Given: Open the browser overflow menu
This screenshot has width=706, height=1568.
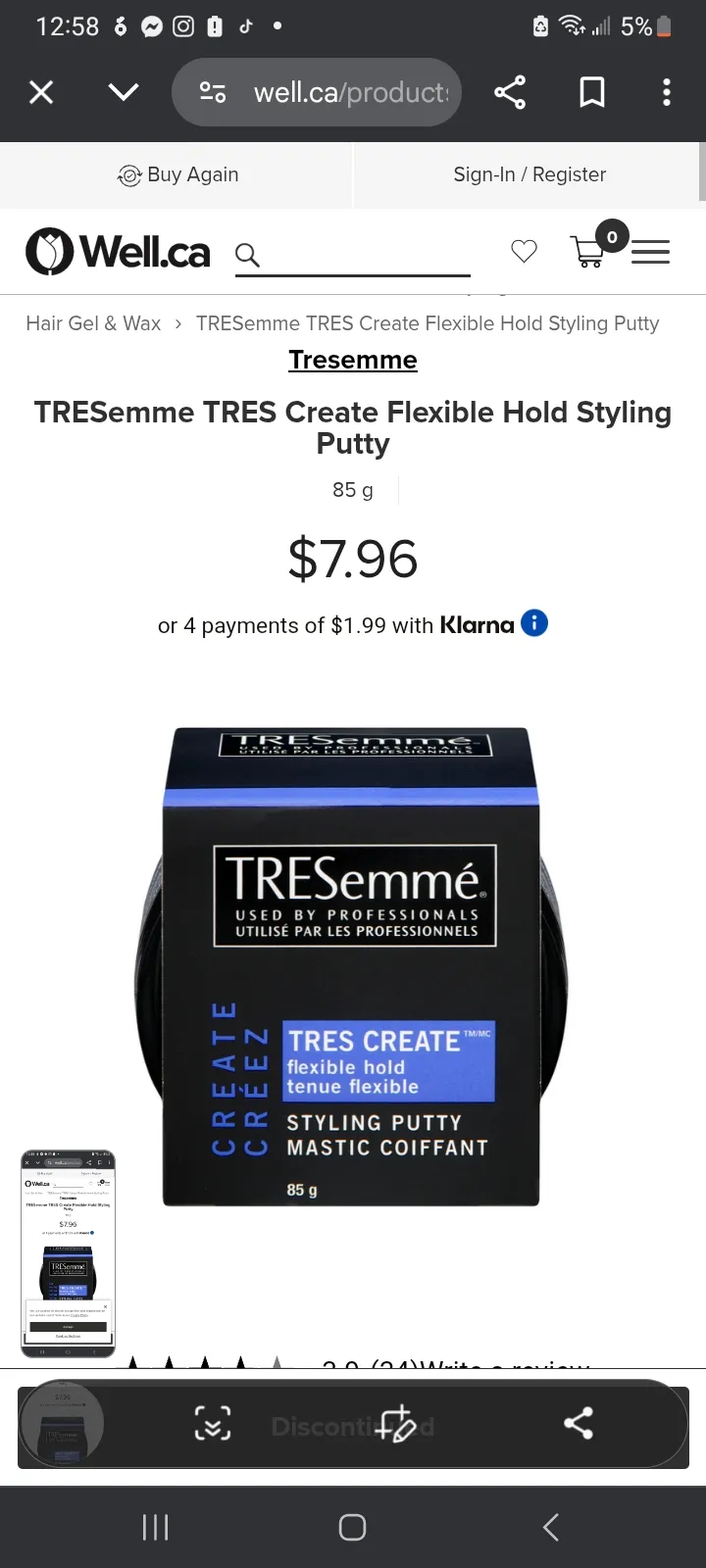Looking at the screenshot, I should pyautogui.click(x=667, y=93).
